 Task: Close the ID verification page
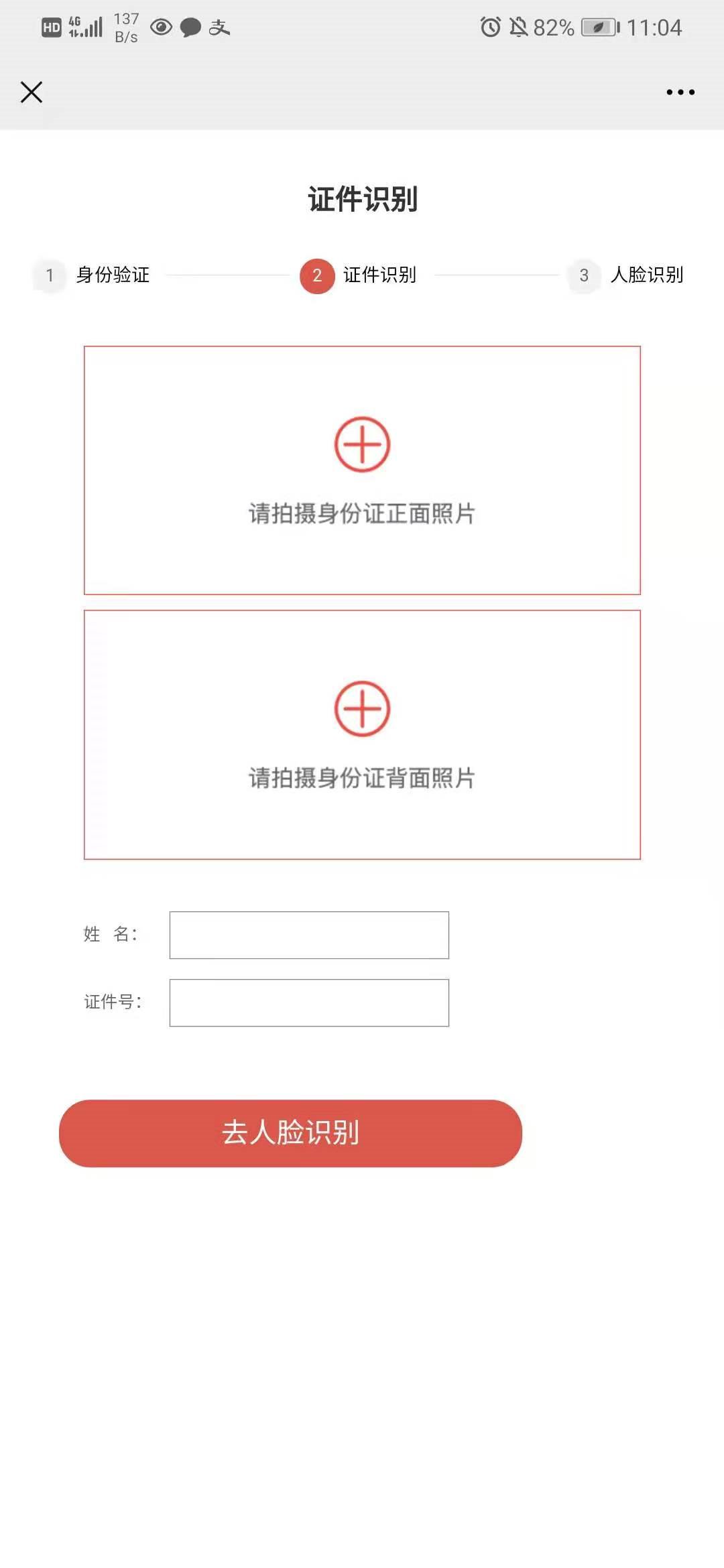tap(32, 92)
